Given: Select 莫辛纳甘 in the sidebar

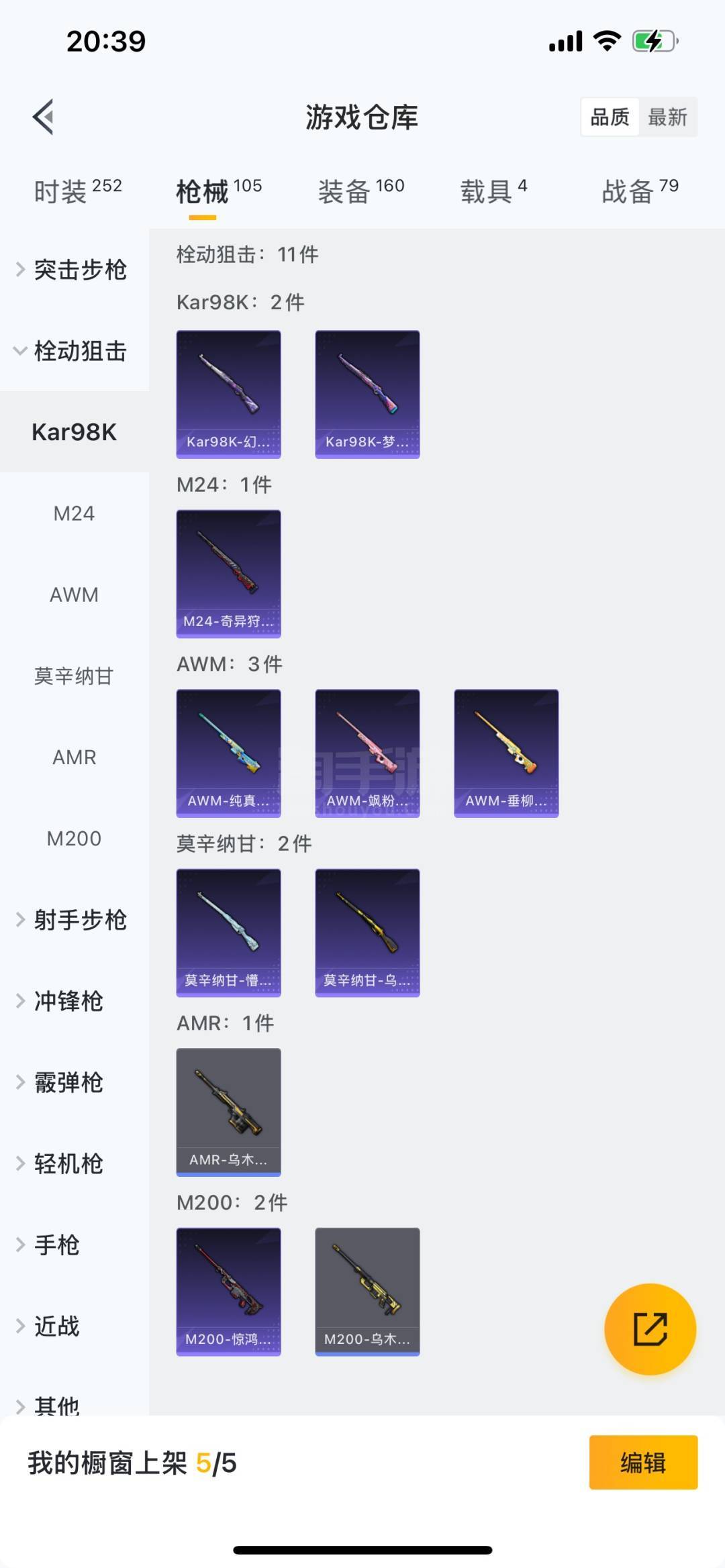Looking at the screenshot, I should pyautogui.click(x=74, y=676).
